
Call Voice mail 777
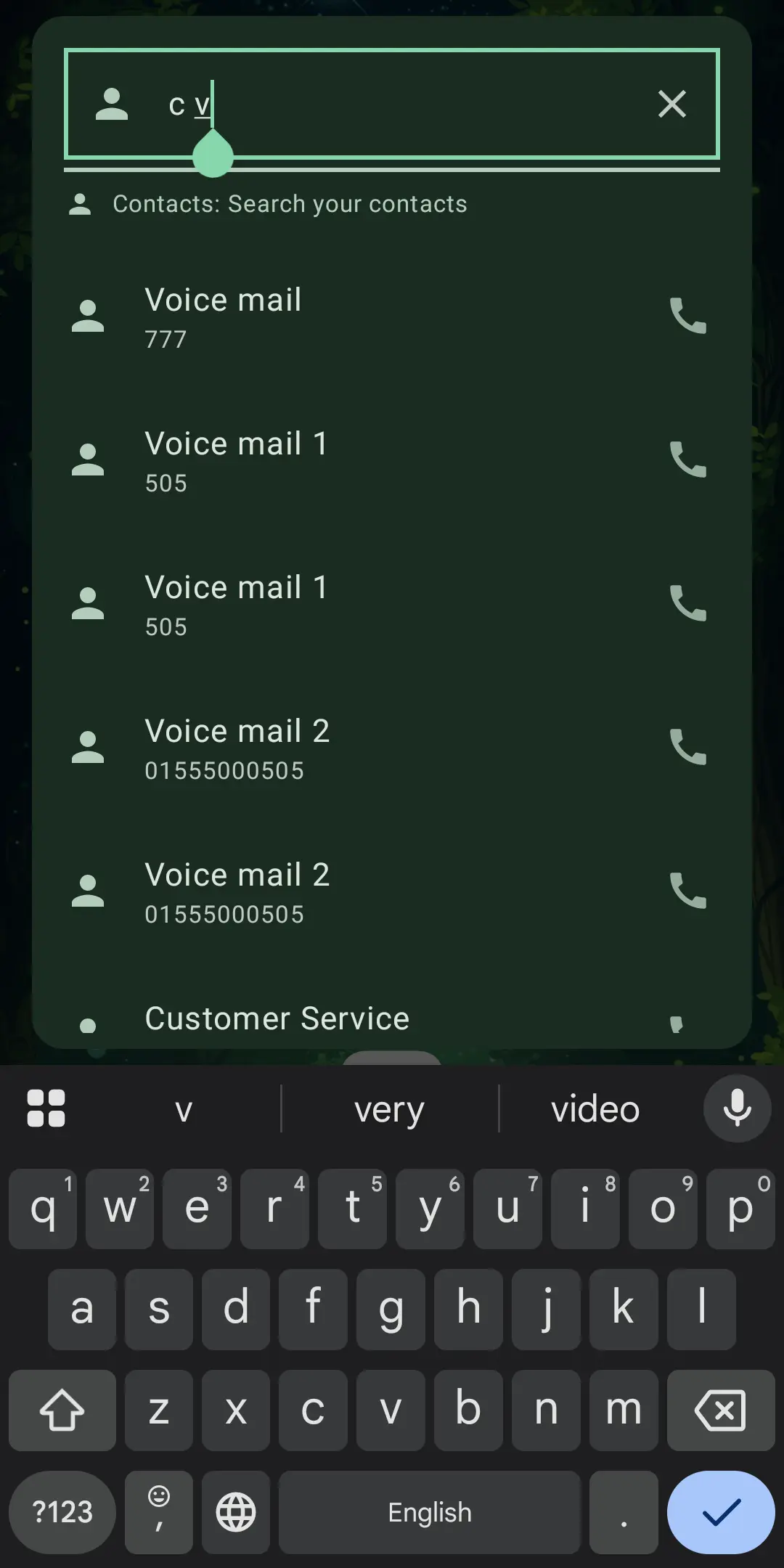[x=687, y=316]
